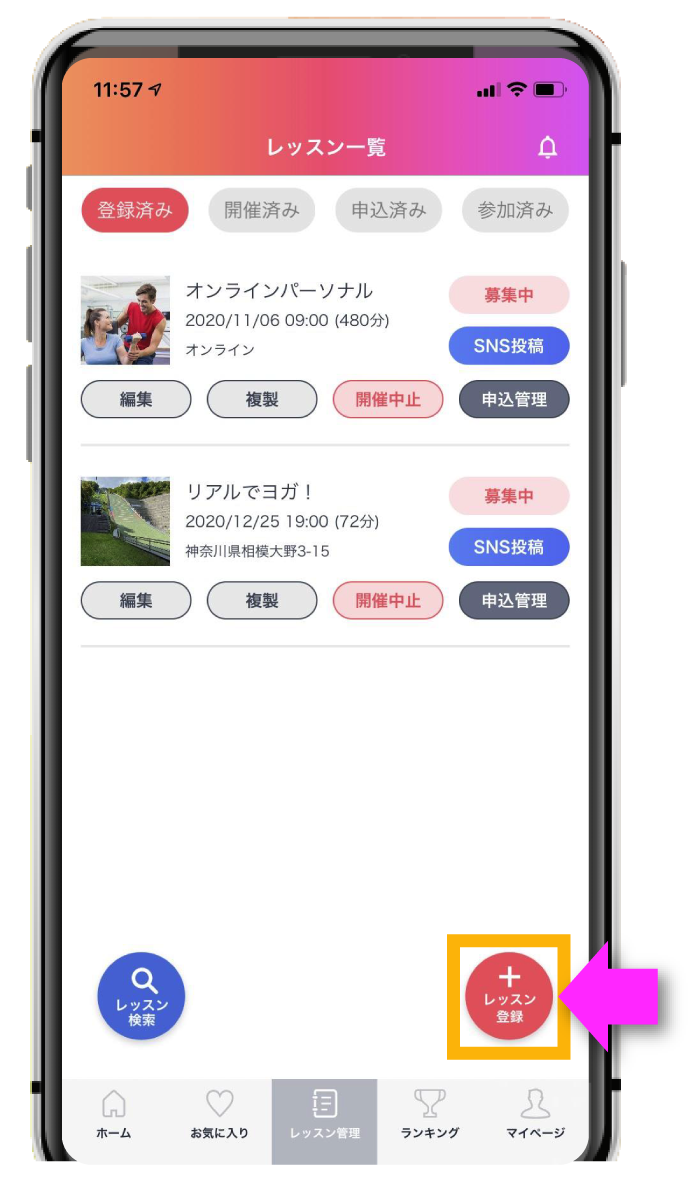
Task: Select the 申込済み tab
Action: pos(388,210)
